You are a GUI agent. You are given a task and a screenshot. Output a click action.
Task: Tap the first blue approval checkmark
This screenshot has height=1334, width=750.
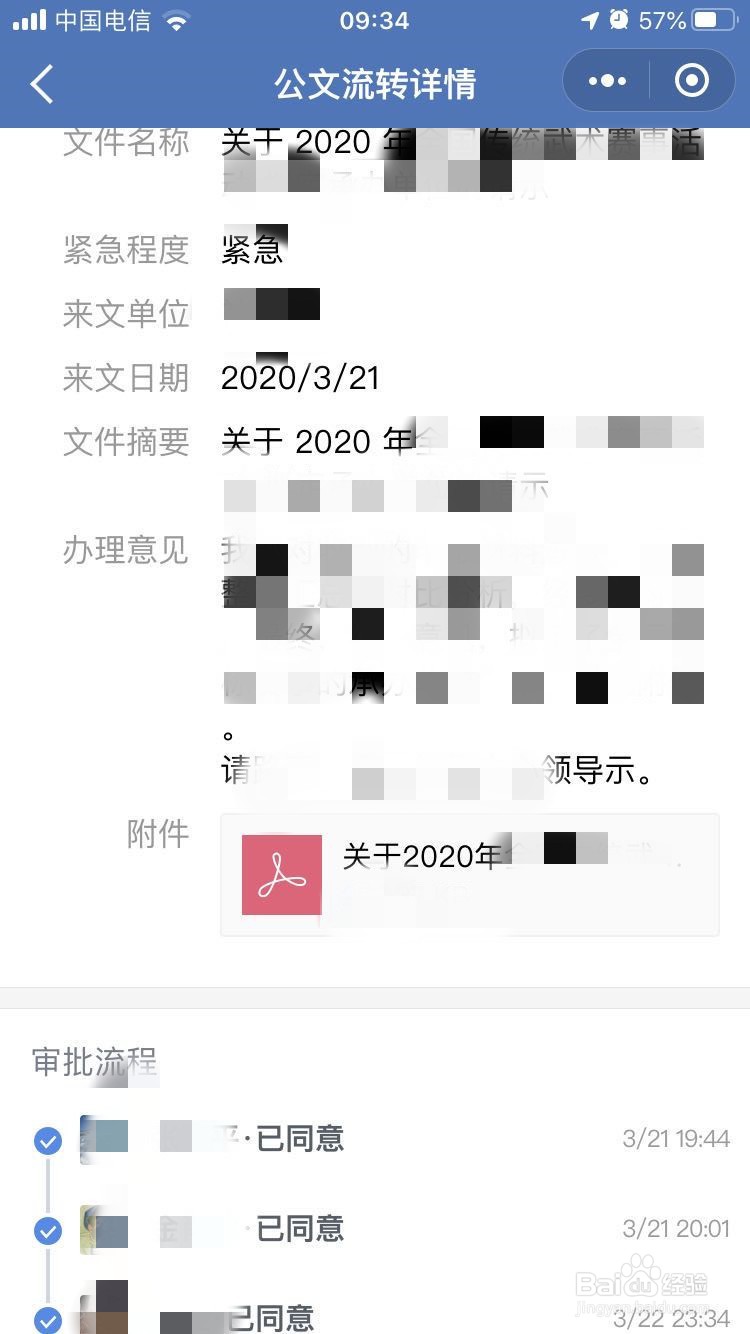pos(48,1140)
